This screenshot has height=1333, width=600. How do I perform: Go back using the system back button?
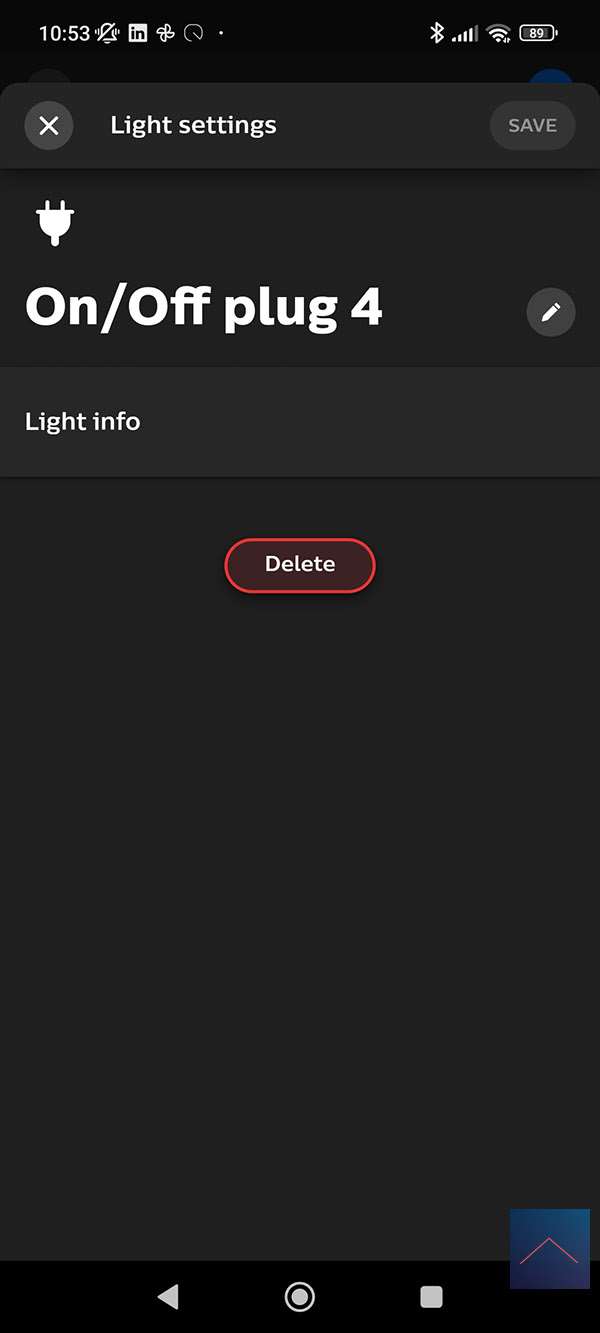(168, 1297)
